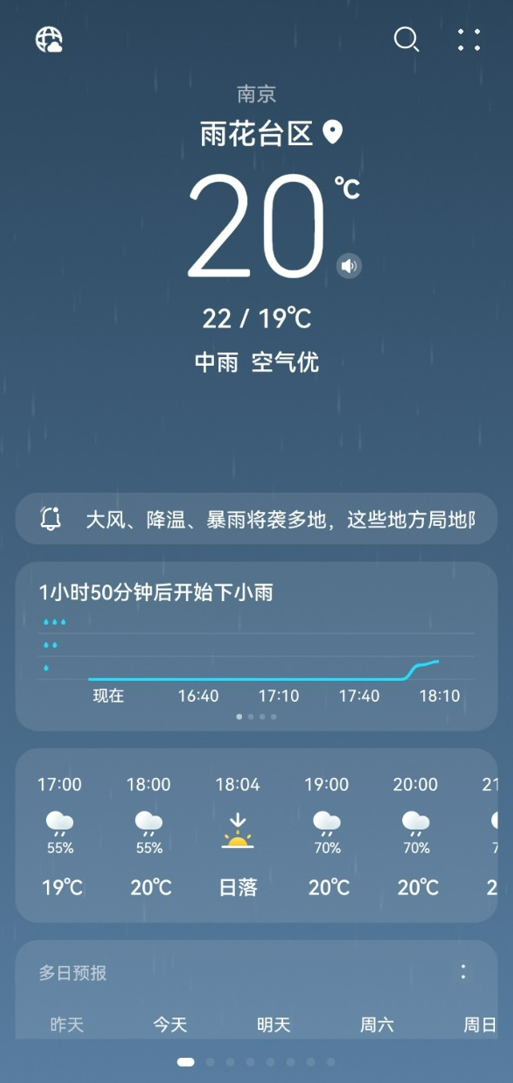Select 今天 in the multi-day forecast
513x1083 pixels.
click(170, 1024)
